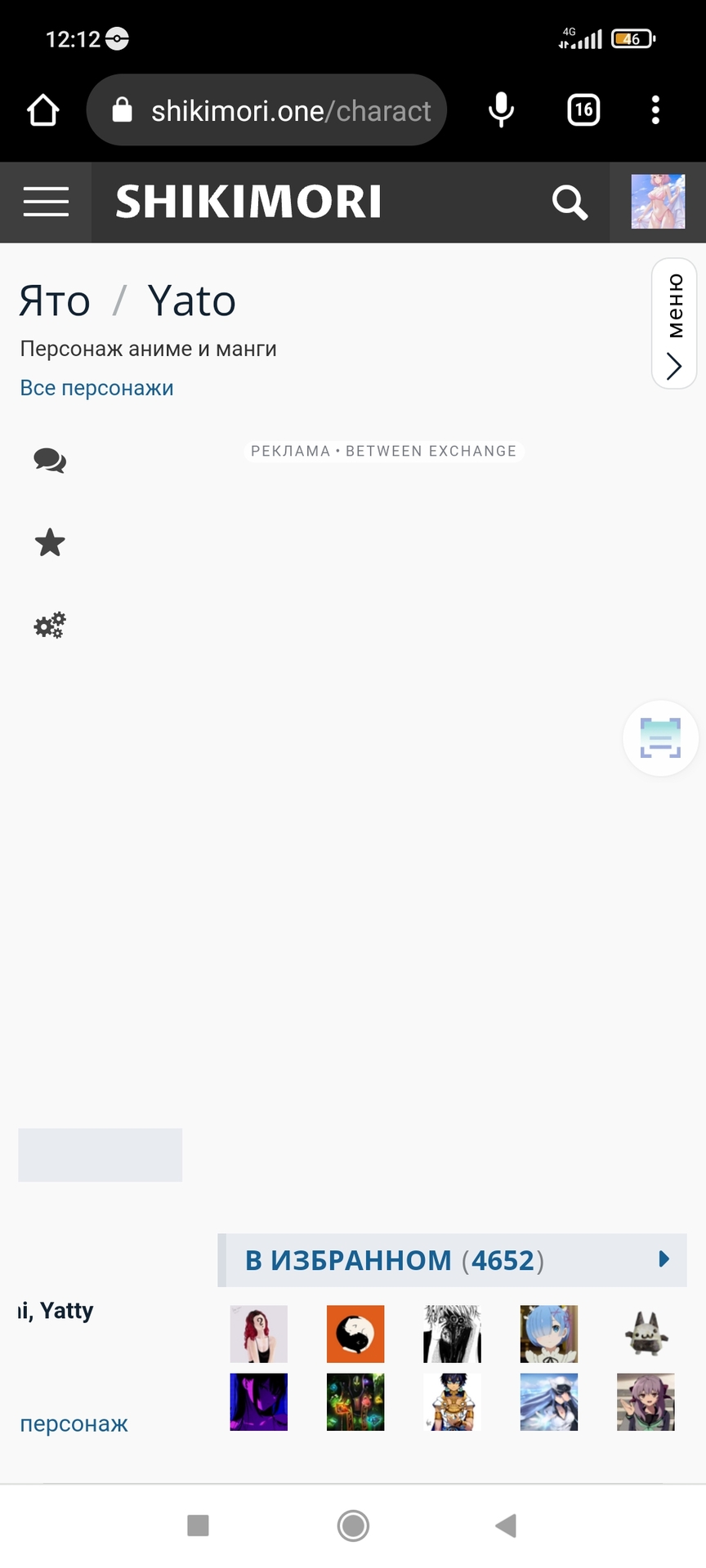Viewport: 706px width, 1568px height.
Task: Follow the «персонаж» link
Action: (74, 1424)
